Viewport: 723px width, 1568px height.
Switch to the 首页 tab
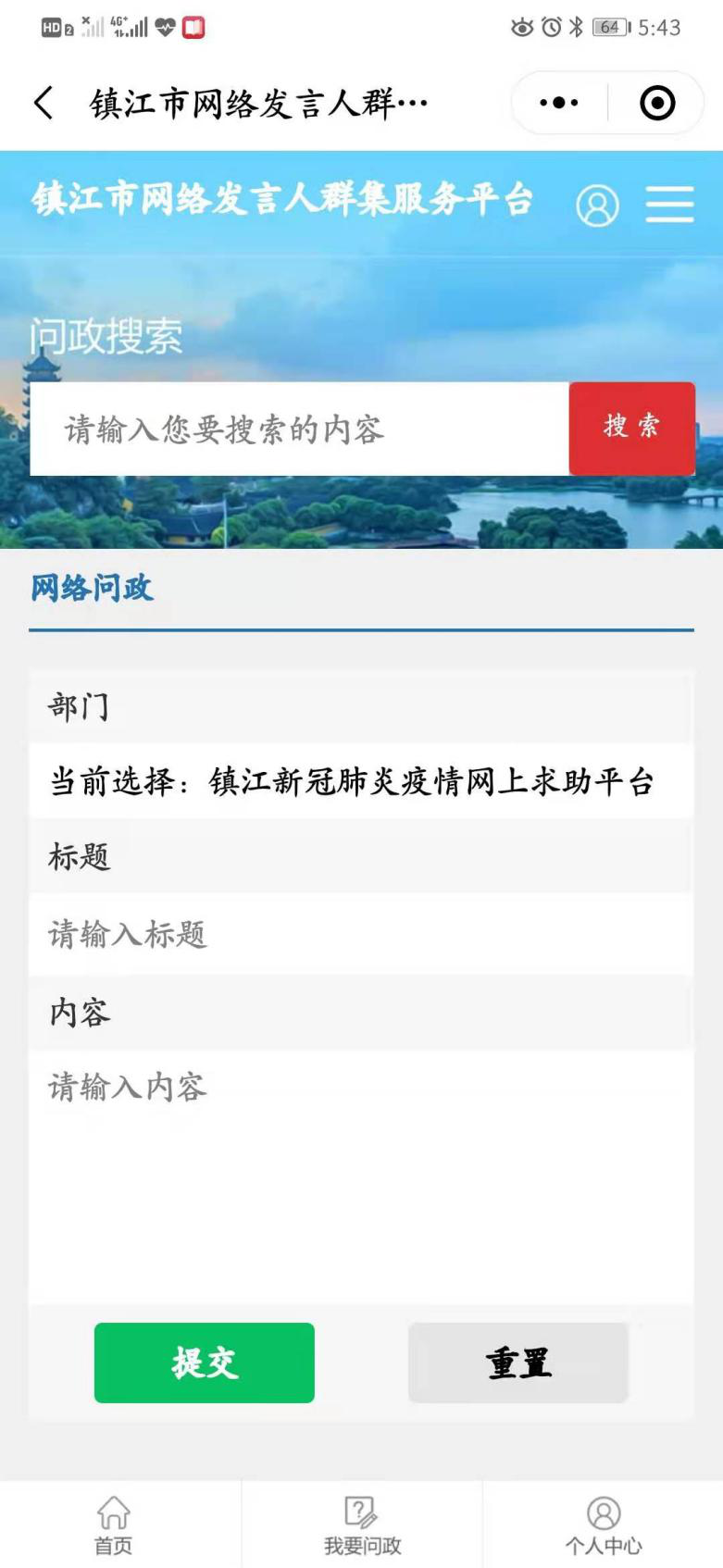[x=114, y=1525]
